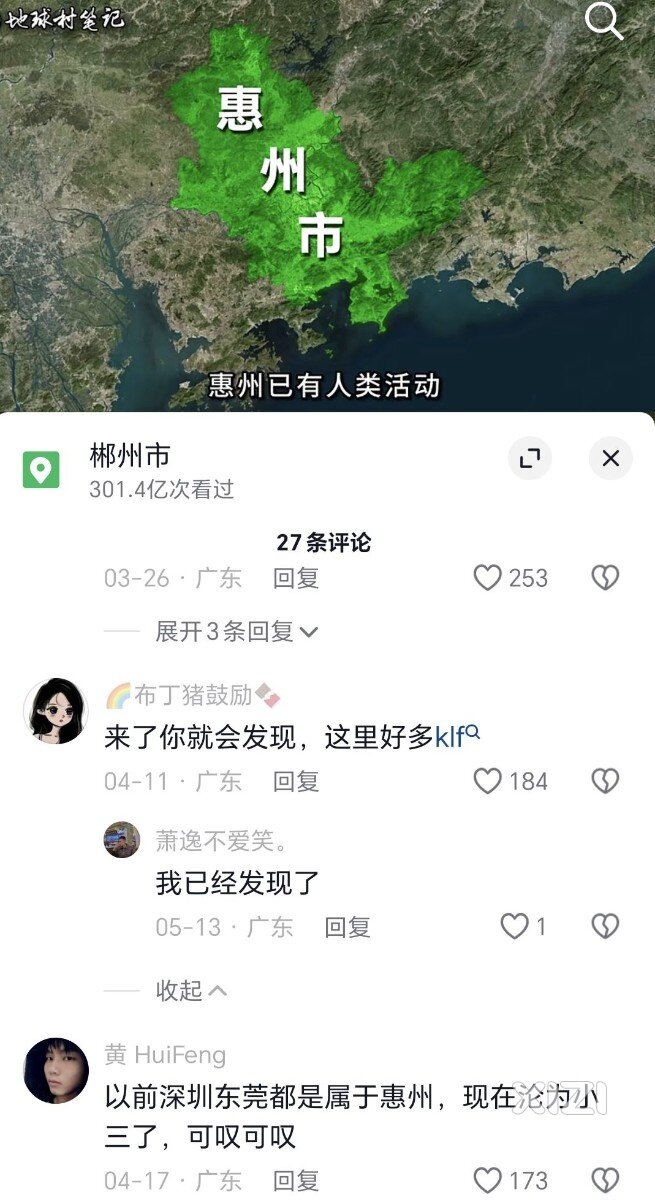Open the search magnifier icon
This screenshot has height=1200, width=655.
pos(604,21)
